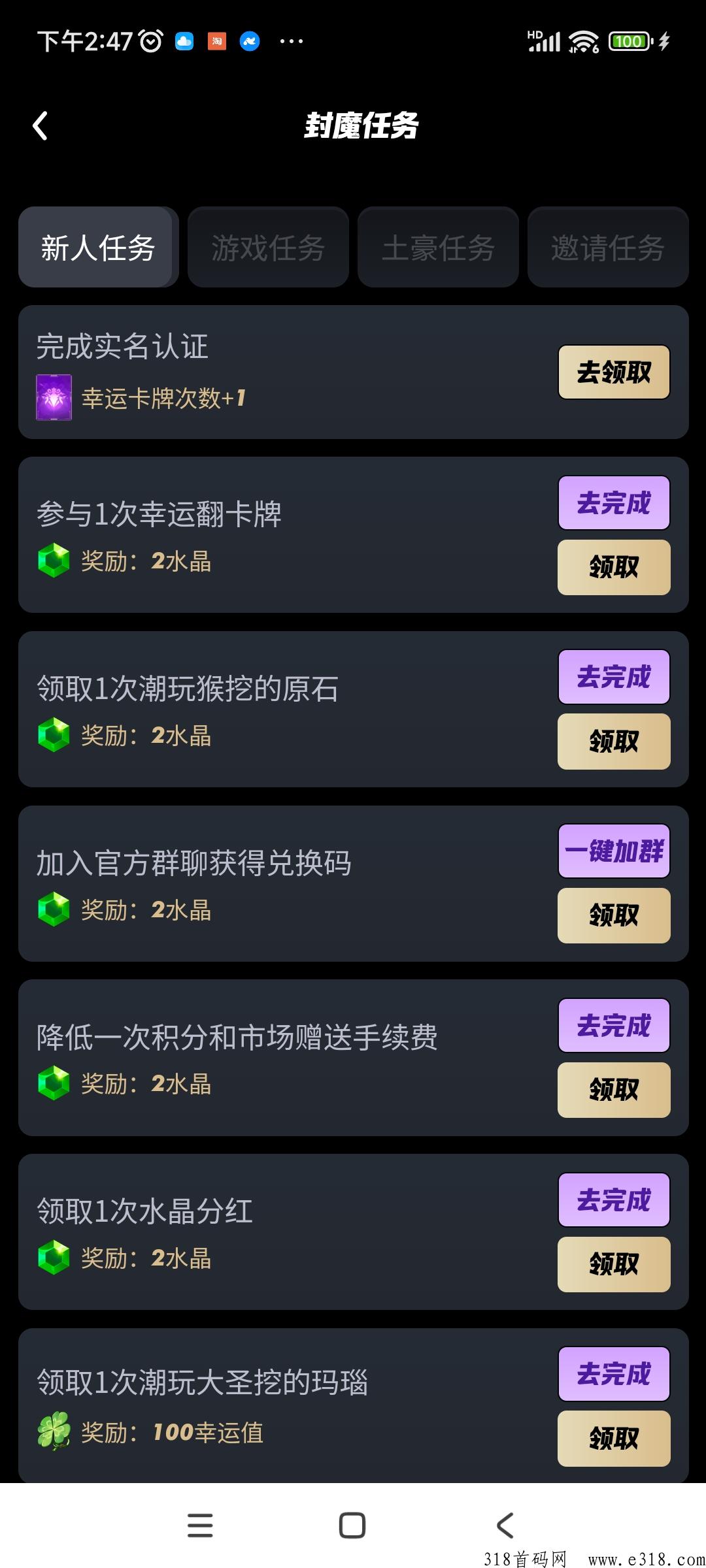Claim reward for 领取1次水晶分红
Viewport: 706px width, 1568px height.
[614, 1264]
